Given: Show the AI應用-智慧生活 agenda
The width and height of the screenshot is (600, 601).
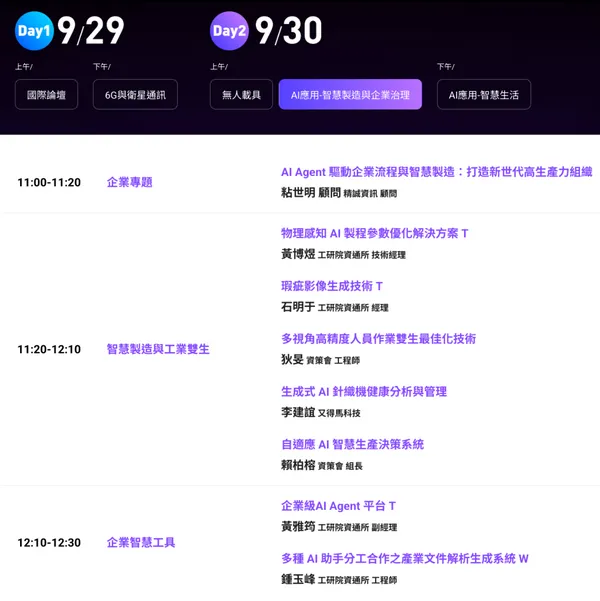Looking at the screenshot, I should (484, 95).
